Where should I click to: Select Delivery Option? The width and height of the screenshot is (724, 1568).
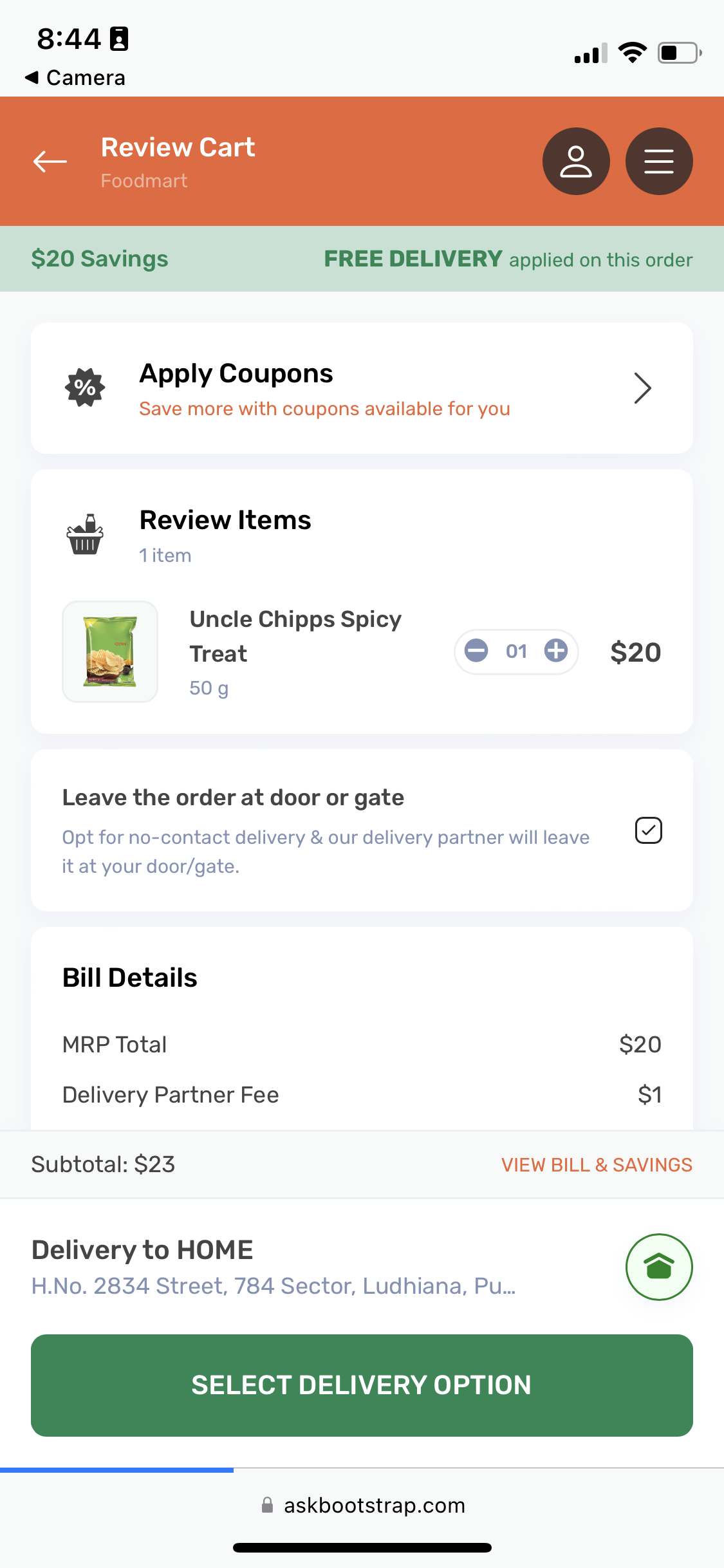coord(362,1385)
